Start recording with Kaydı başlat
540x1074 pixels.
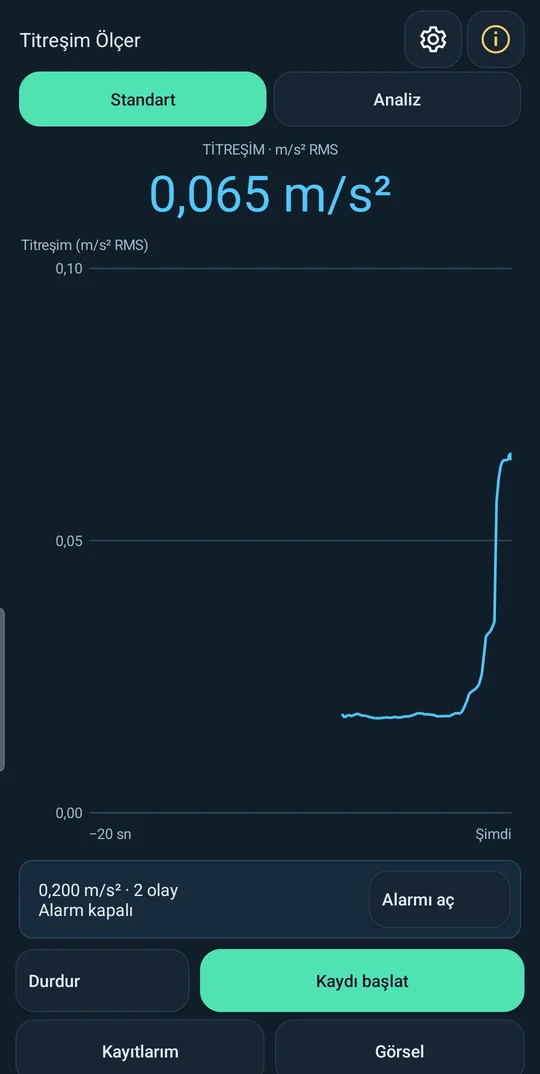pos(362,981)
